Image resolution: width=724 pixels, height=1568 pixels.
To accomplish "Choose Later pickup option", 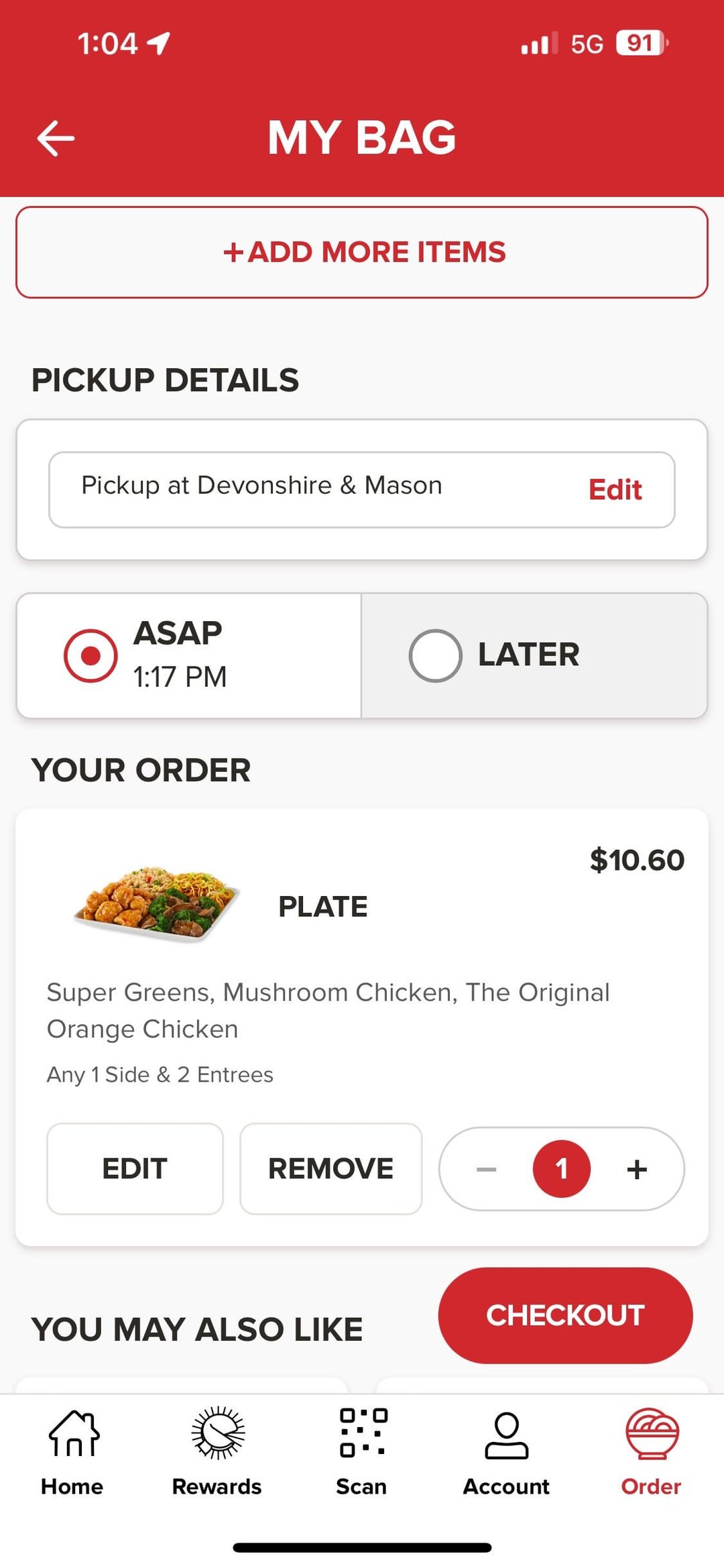I will tap(534, 655).
